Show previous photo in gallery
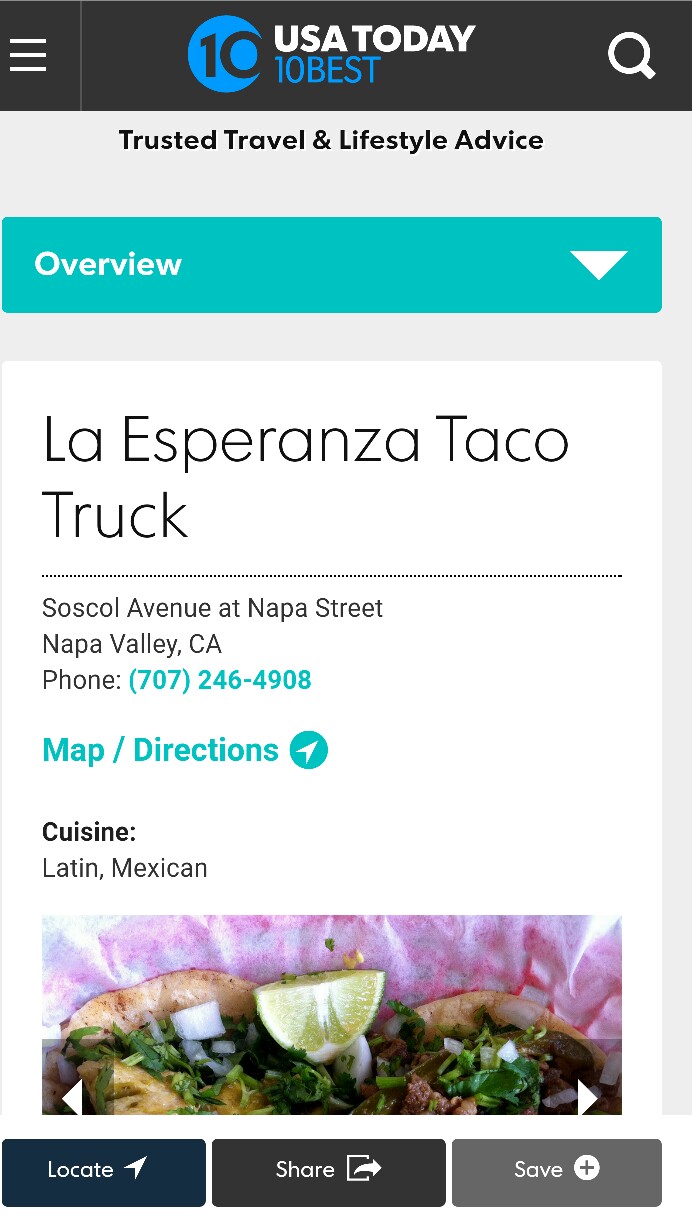The image size is (692, 1231). click(72, 1096)
